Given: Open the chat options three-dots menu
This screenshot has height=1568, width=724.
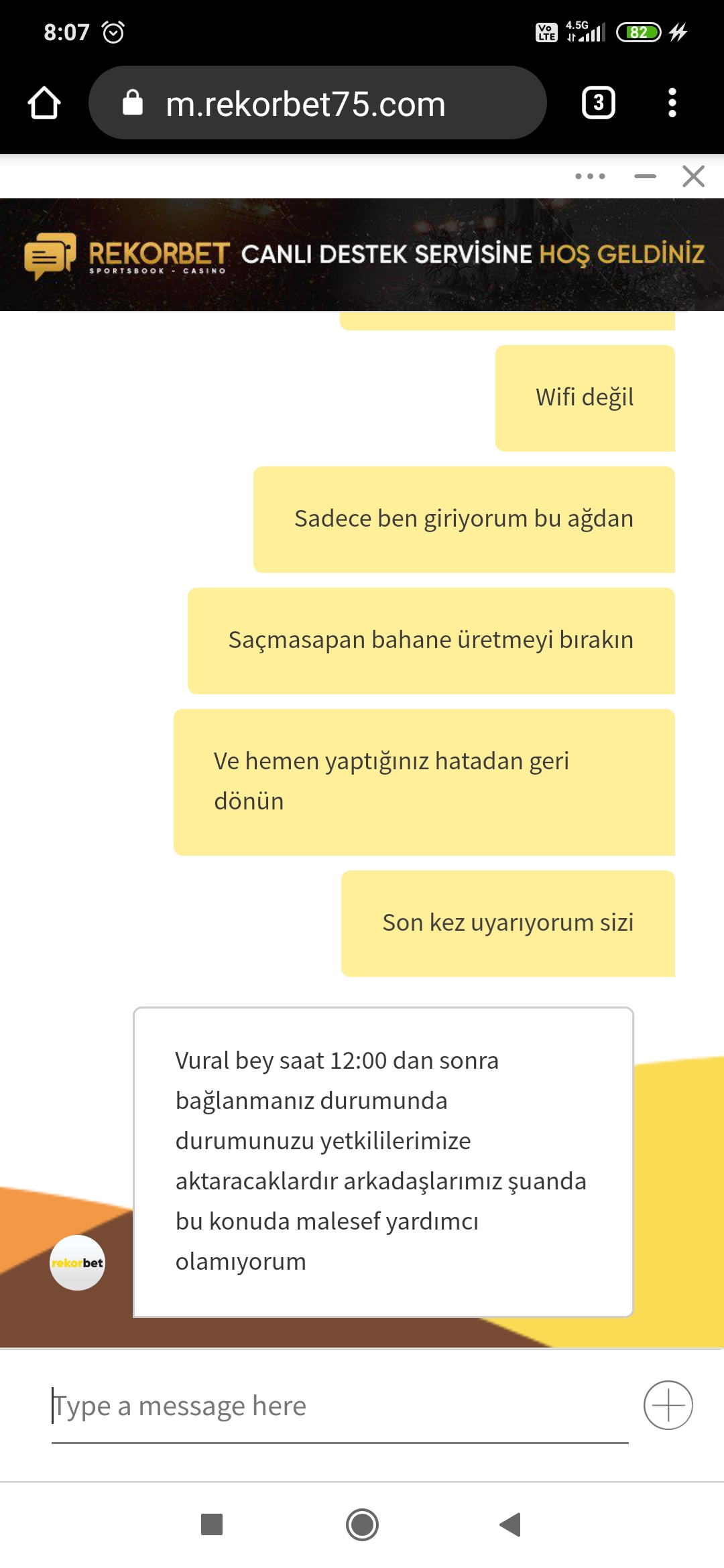Looking at the screenshot, I should pos(590,176).
